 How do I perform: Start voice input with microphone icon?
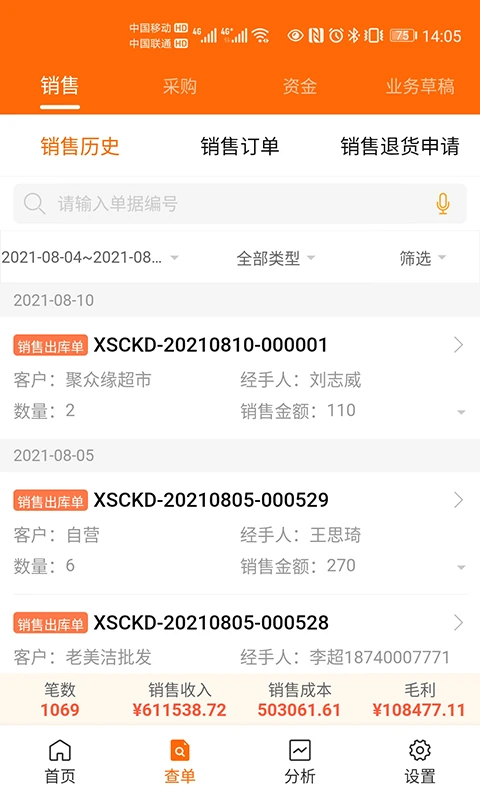pyautogui.click(x=443, y=204)
